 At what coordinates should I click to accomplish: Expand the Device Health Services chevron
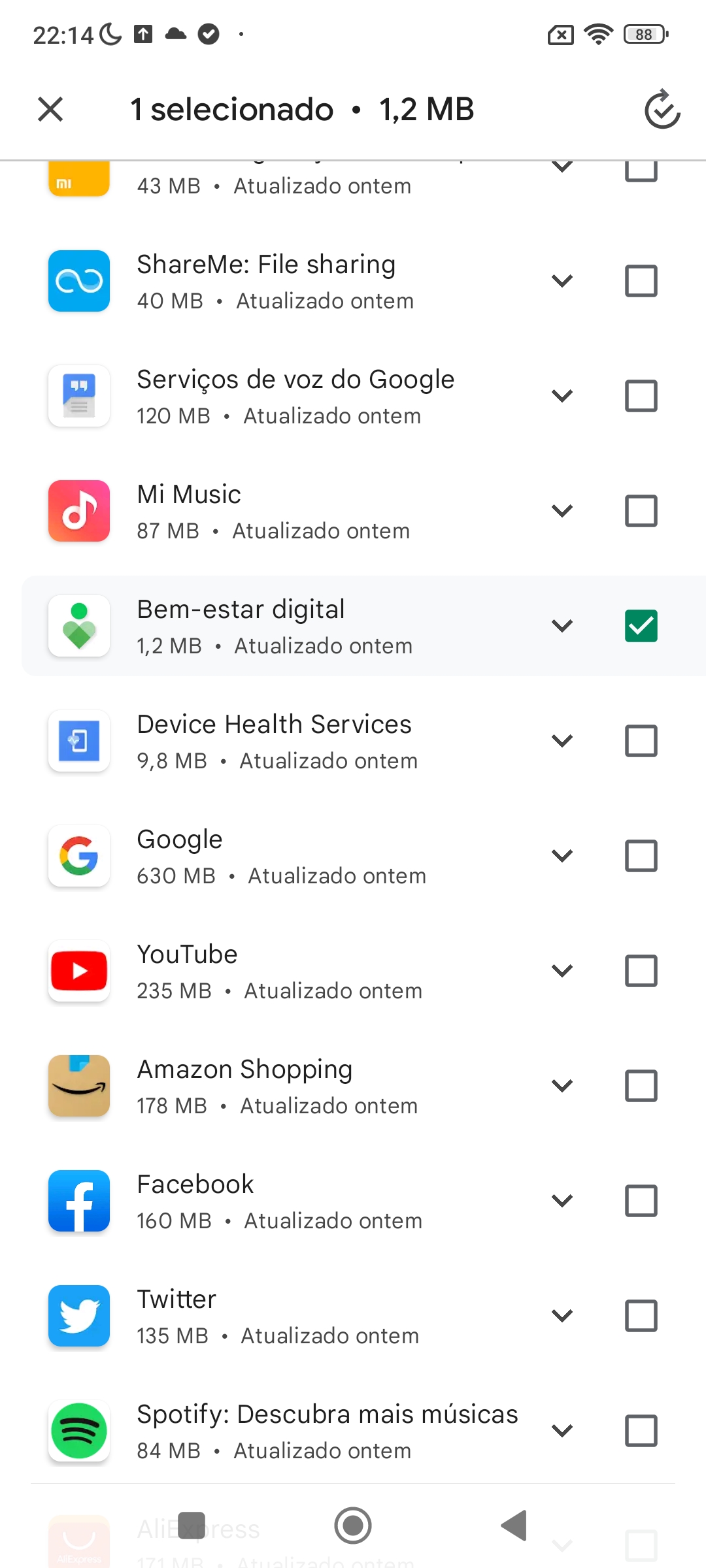coord(562,741)
